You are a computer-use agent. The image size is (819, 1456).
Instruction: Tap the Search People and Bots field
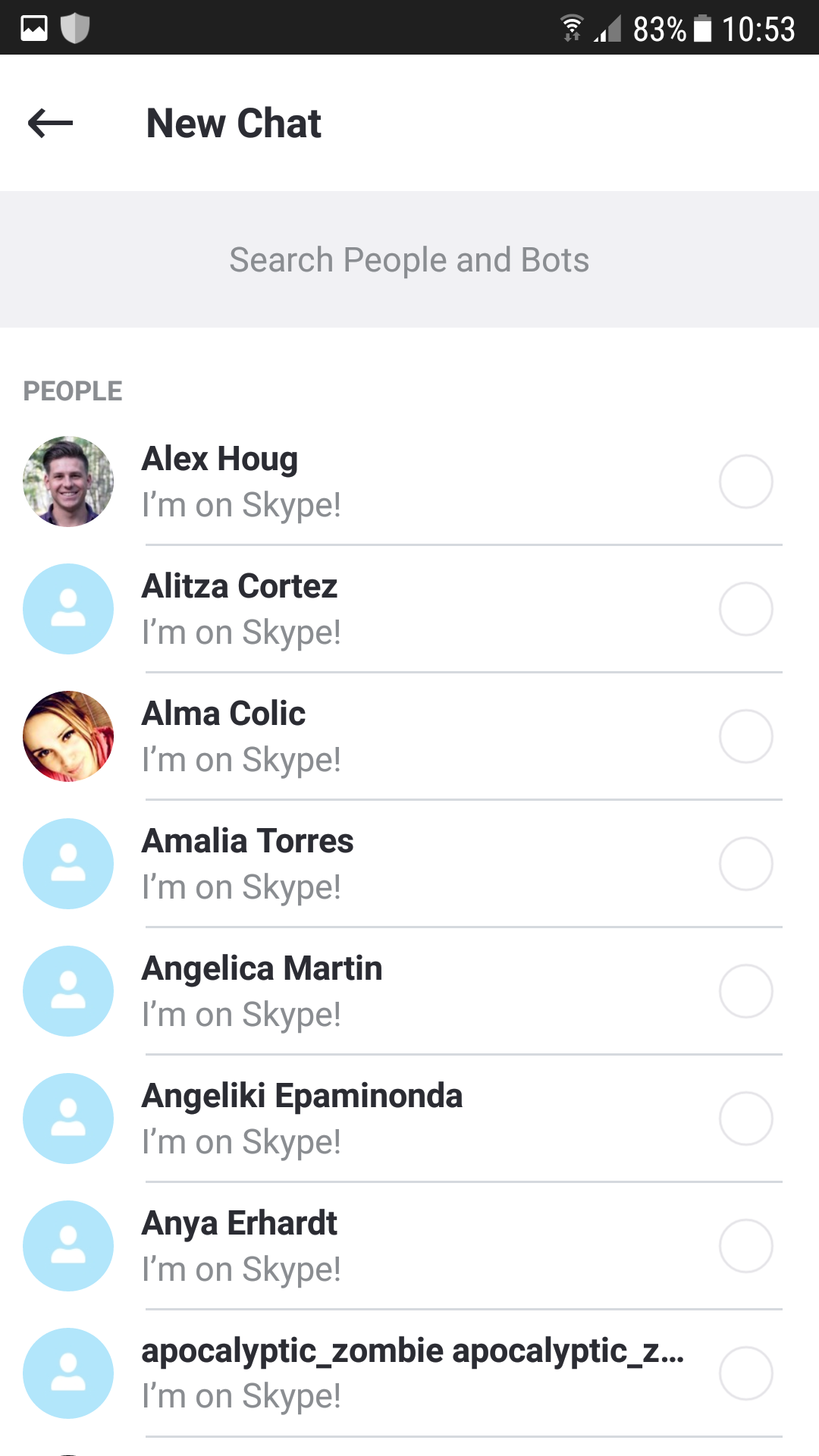click(x=409, y=259)
